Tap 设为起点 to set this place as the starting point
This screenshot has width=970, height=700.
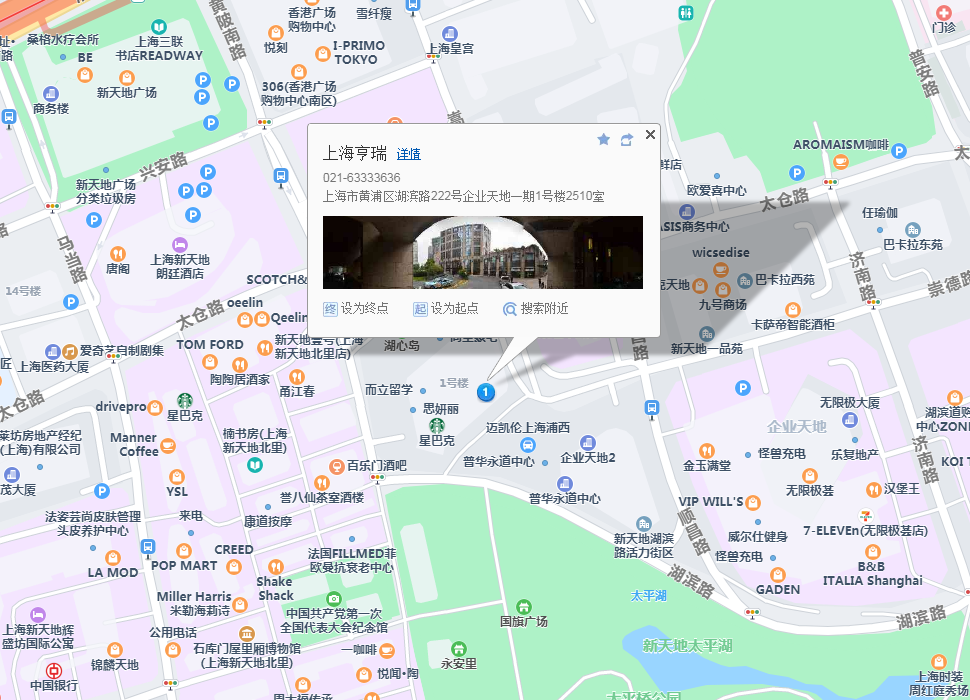446,309
